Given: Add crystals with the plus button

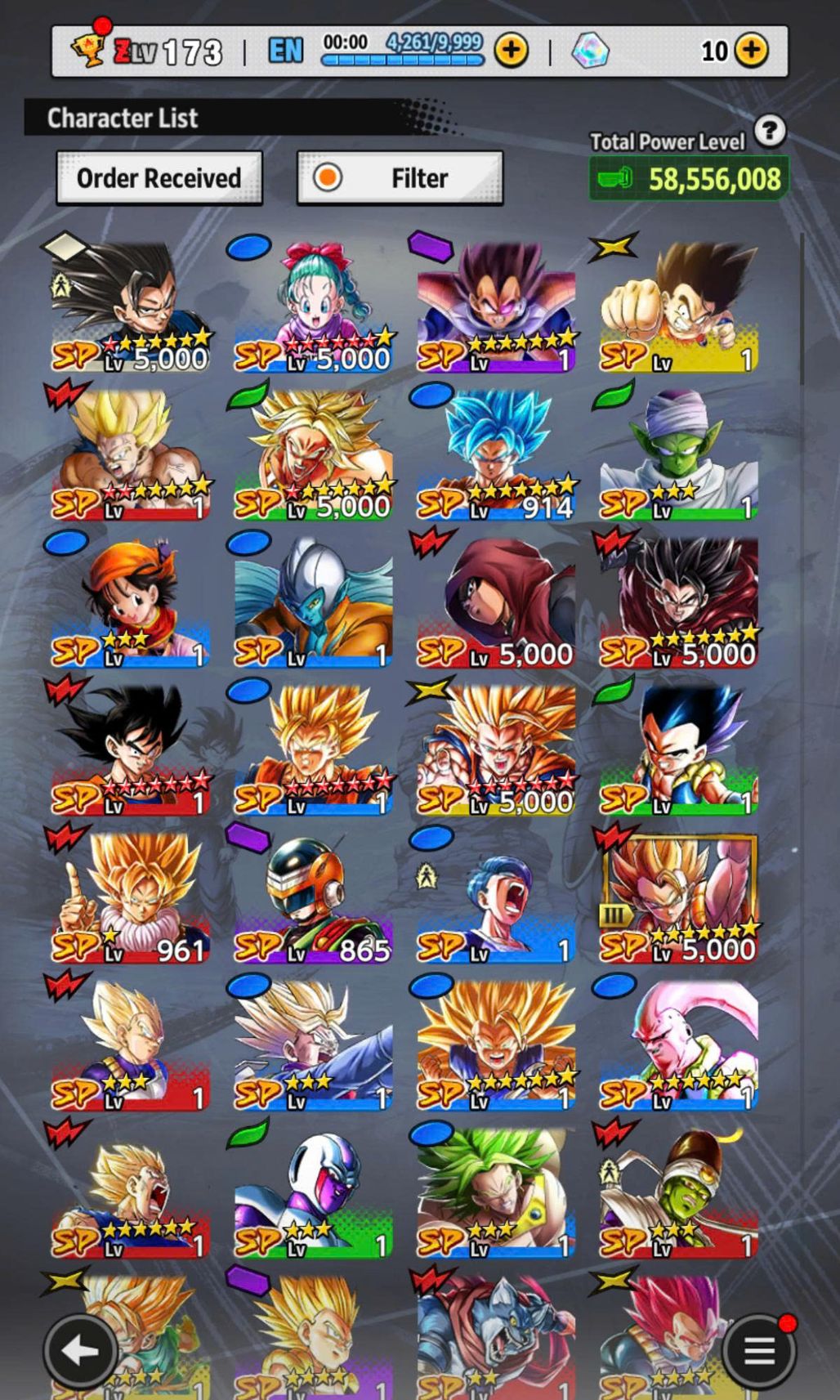Looking at the screenshot, I should (x=751, y=51).
